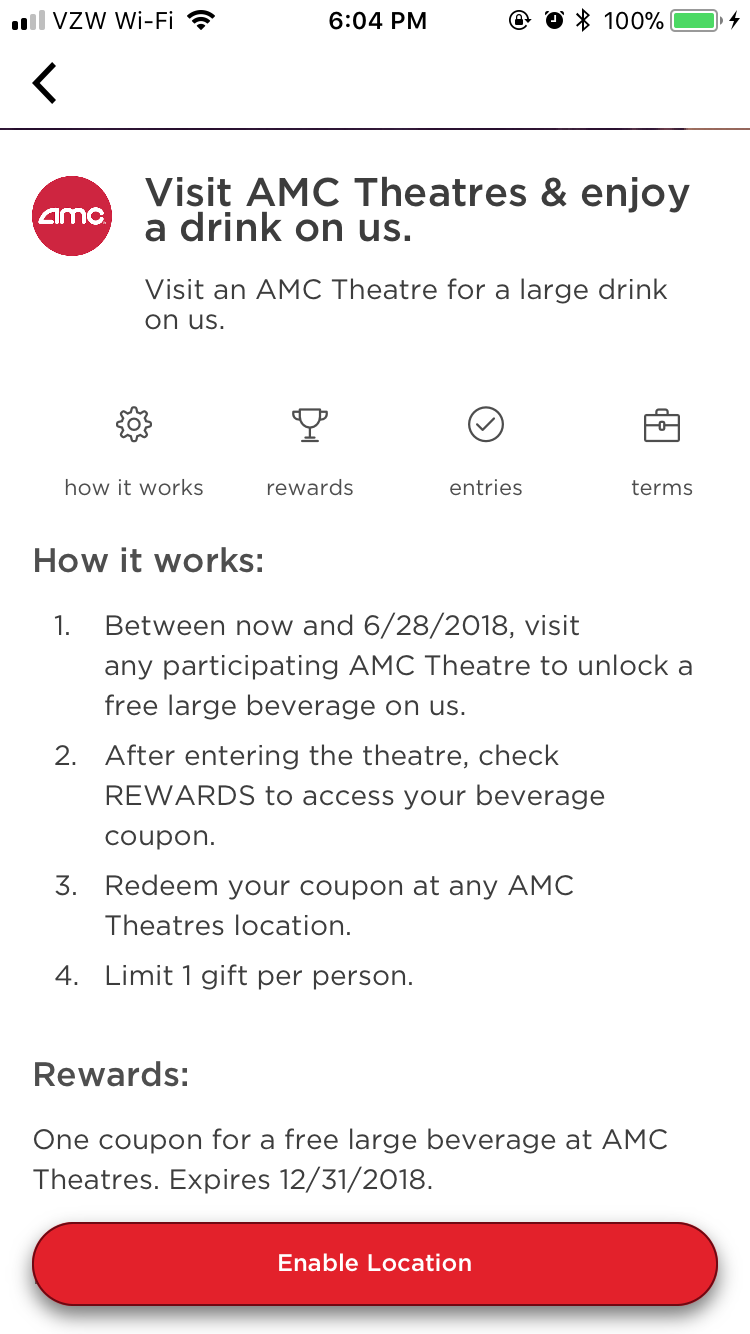The image size is (750, 1334).
Task: Tap the 6:04 PM clock display
Action: pos(377,20)
